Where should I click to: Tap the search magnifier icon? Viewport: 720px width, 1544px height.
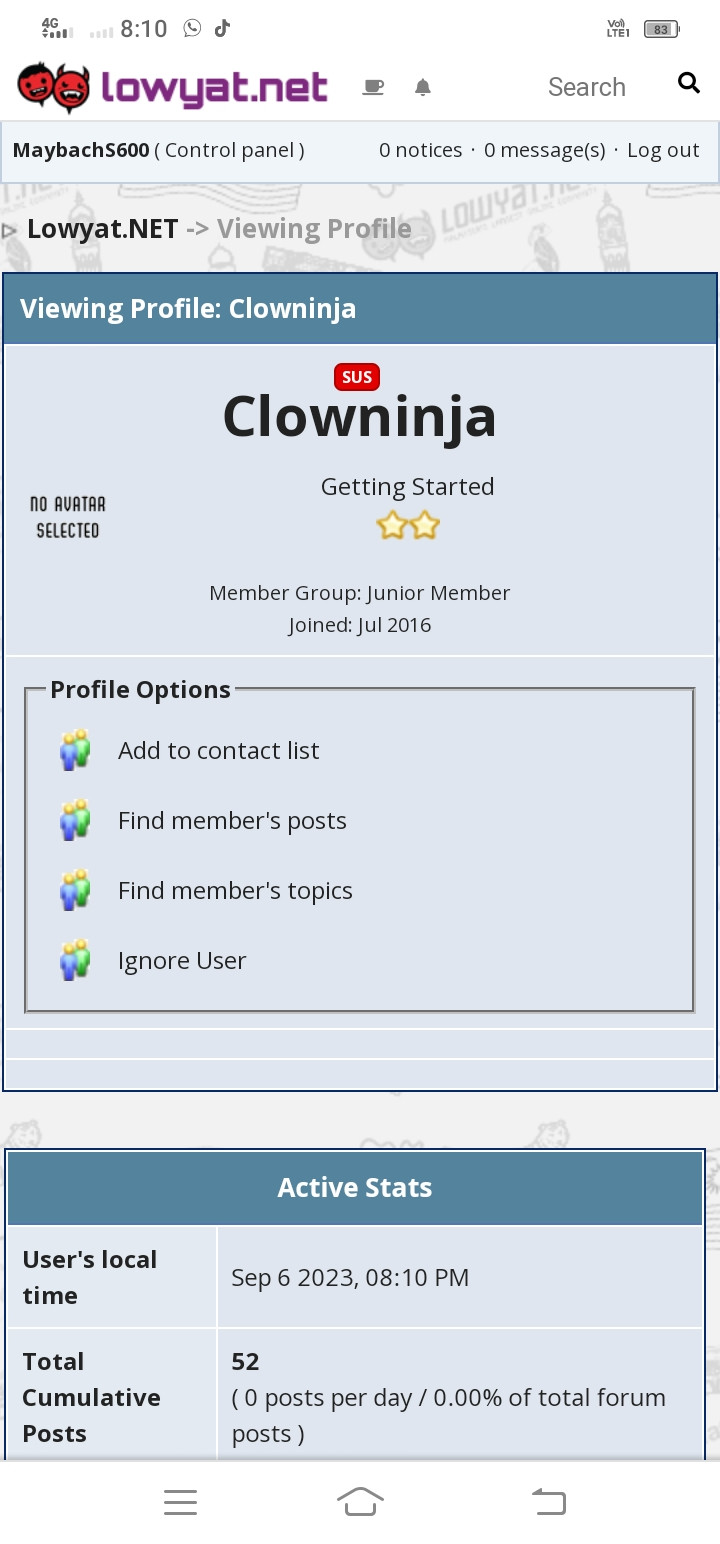coord(688,83)
